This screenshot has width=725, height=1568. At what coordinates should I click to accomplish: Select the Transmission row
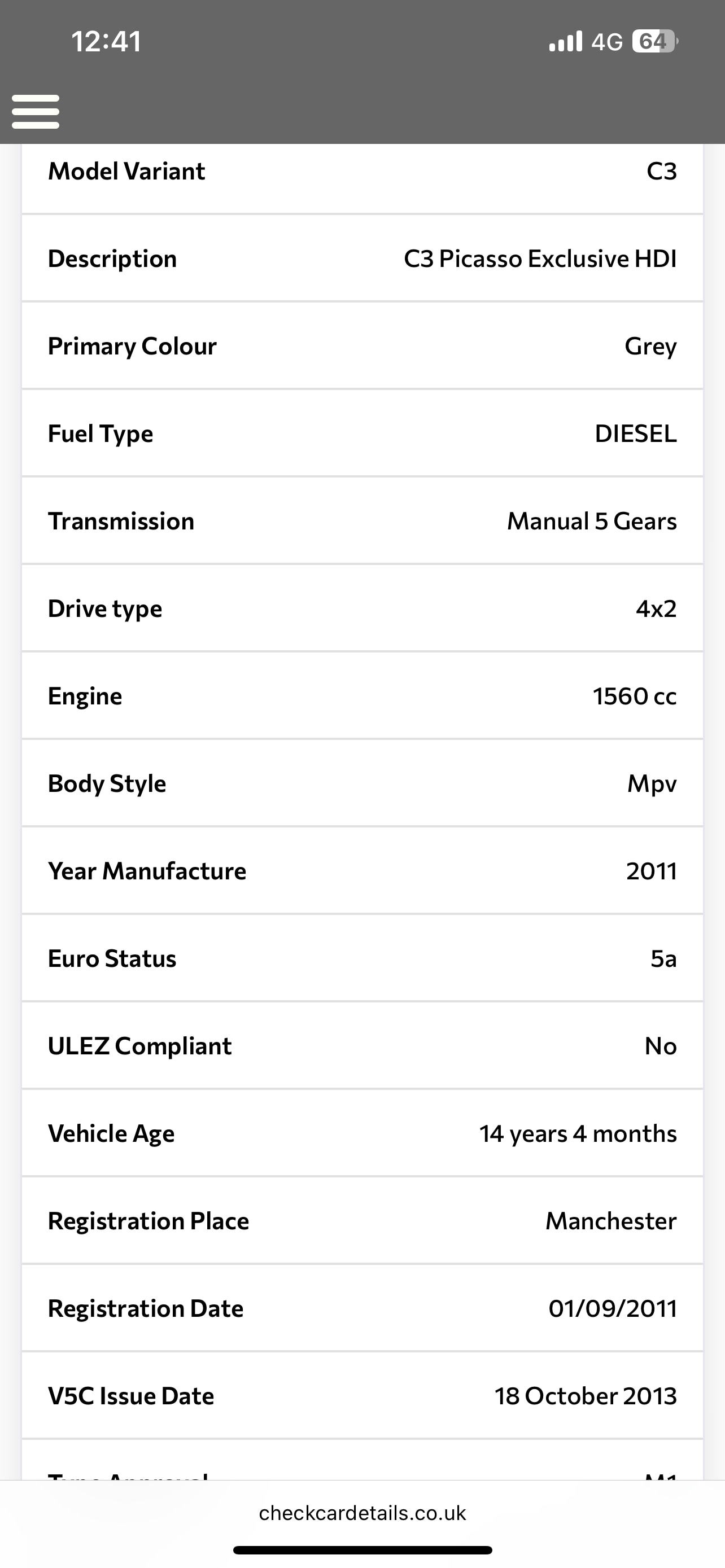(x=362, y=521)
